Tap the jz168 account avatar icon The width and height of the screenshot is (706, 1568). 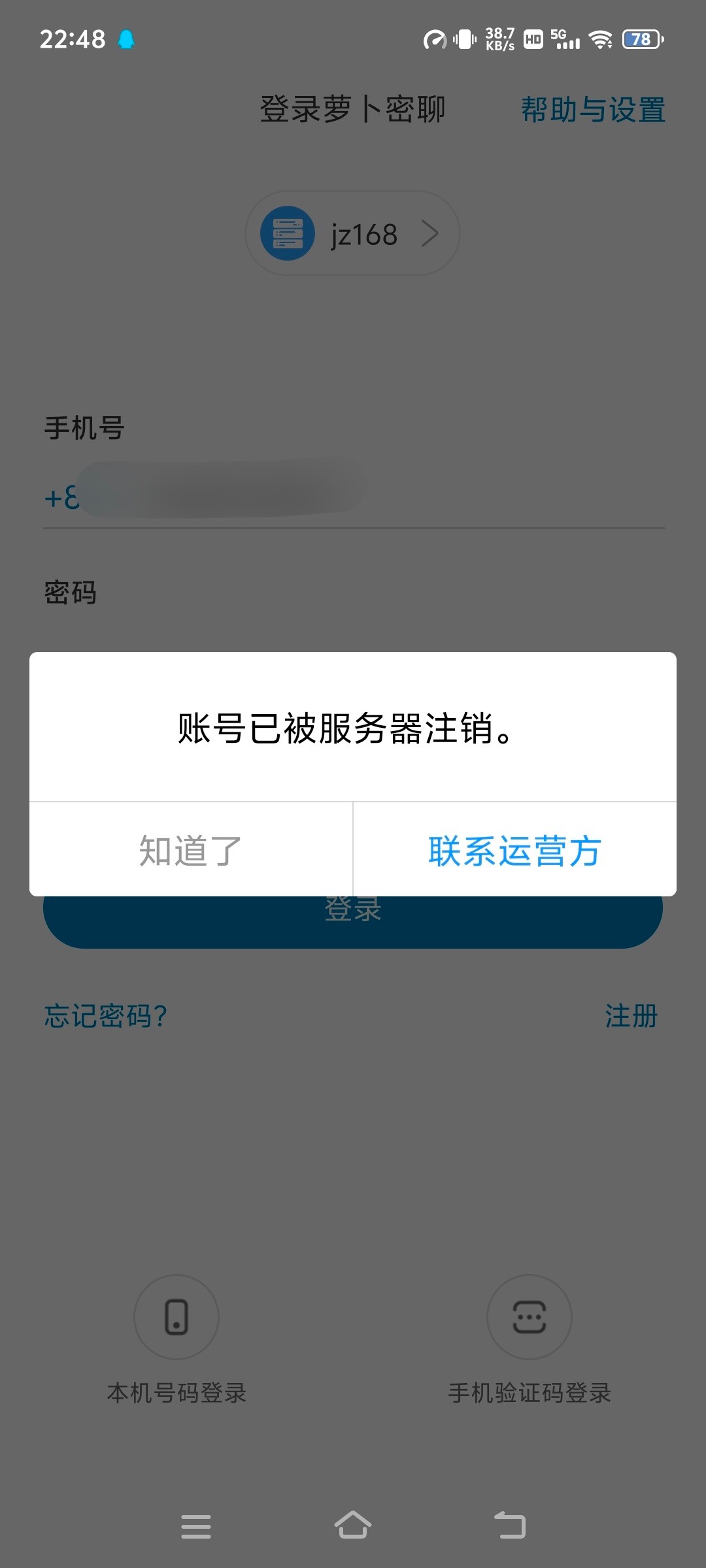[288, 233]
